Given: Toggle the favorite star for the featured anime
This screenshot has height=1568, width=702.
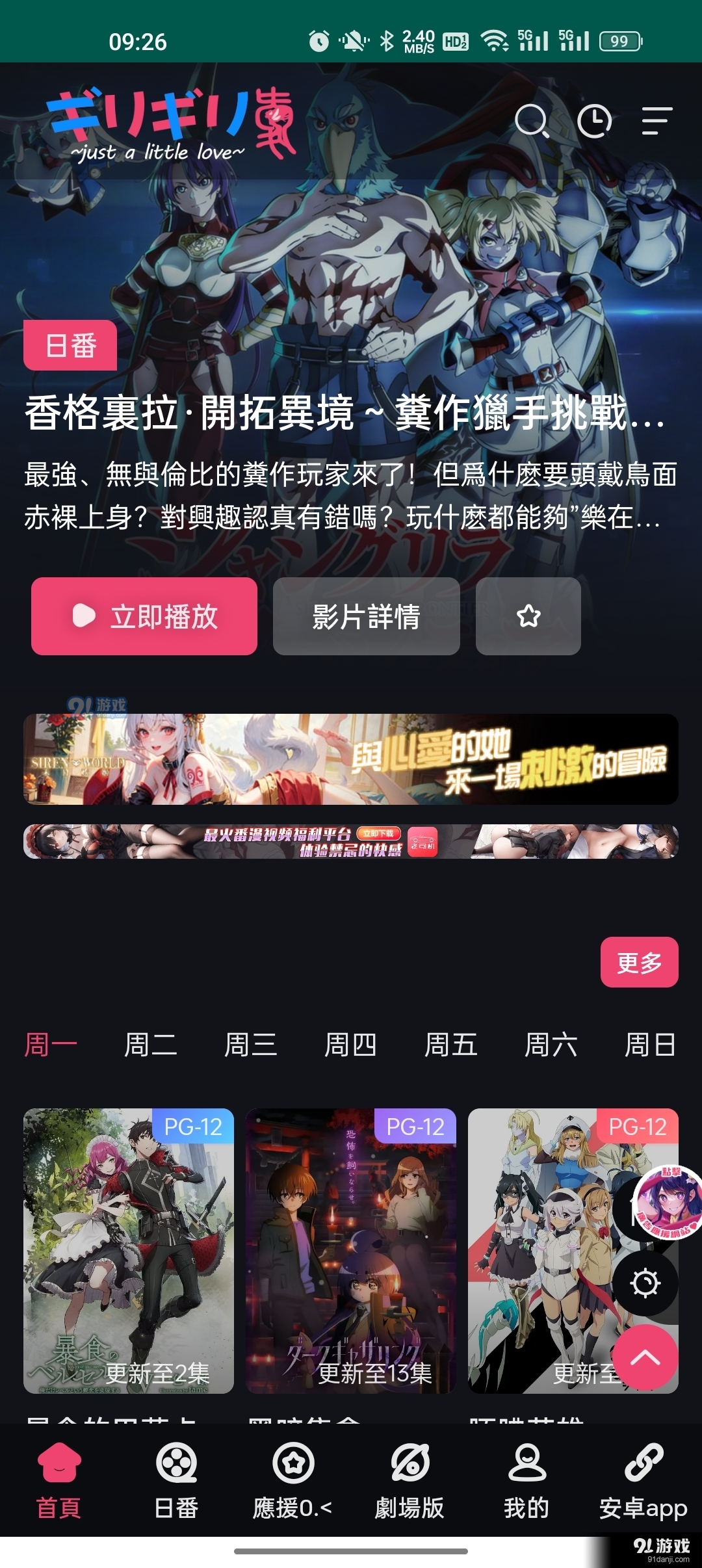Looking at the screenshot, I should pos(528,618).
